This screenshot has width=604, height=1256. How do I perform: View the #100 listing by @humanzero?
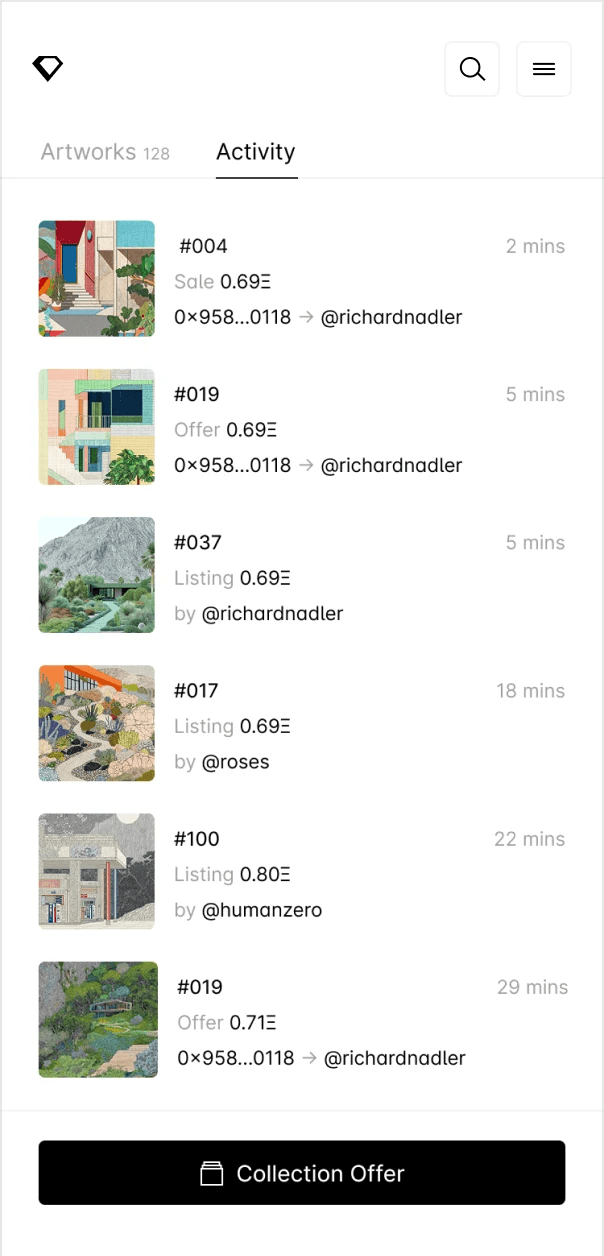[x=300, y=872]
